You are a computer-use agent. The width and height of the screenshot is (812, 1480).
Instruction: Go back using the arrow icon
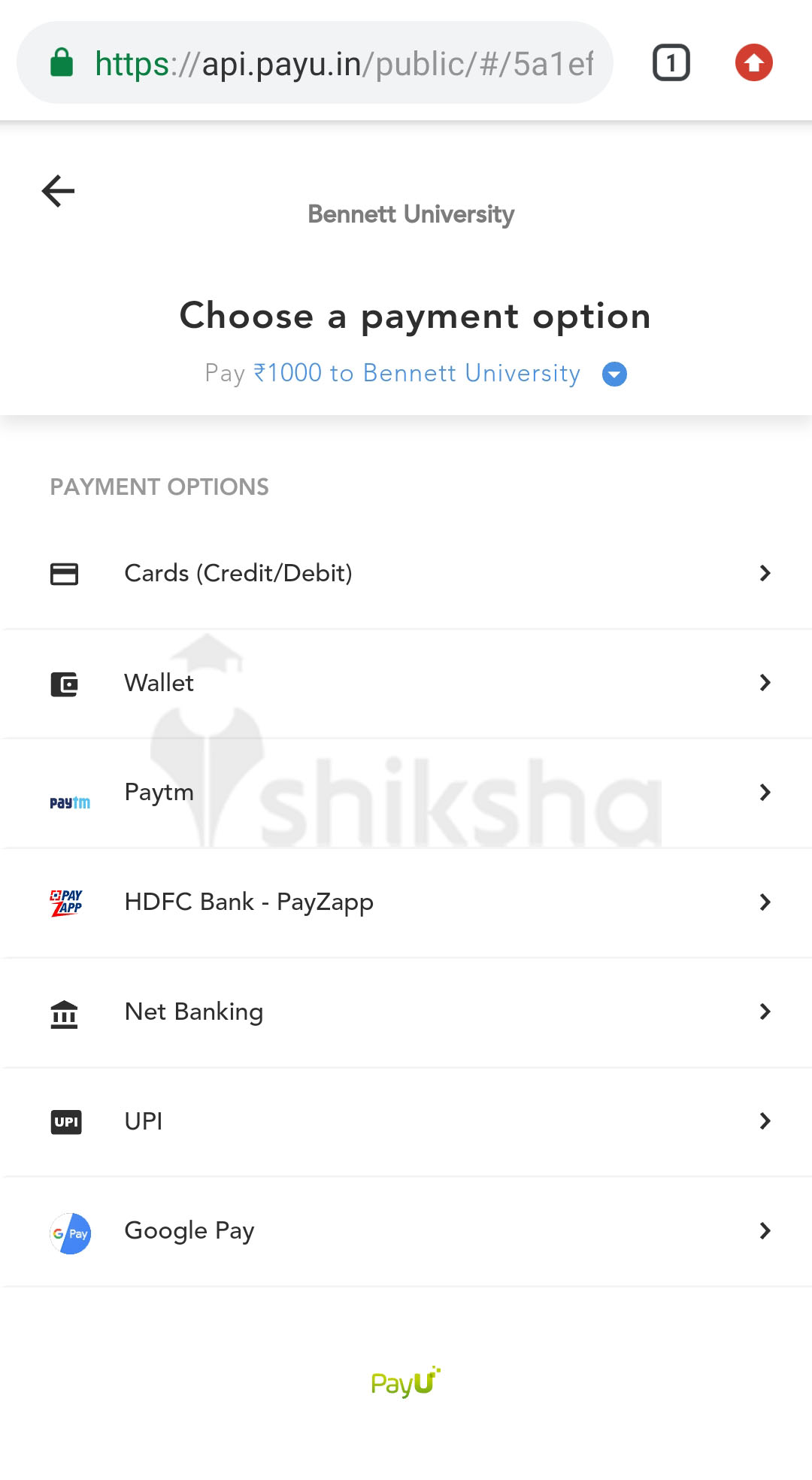[x=58, y=191]
